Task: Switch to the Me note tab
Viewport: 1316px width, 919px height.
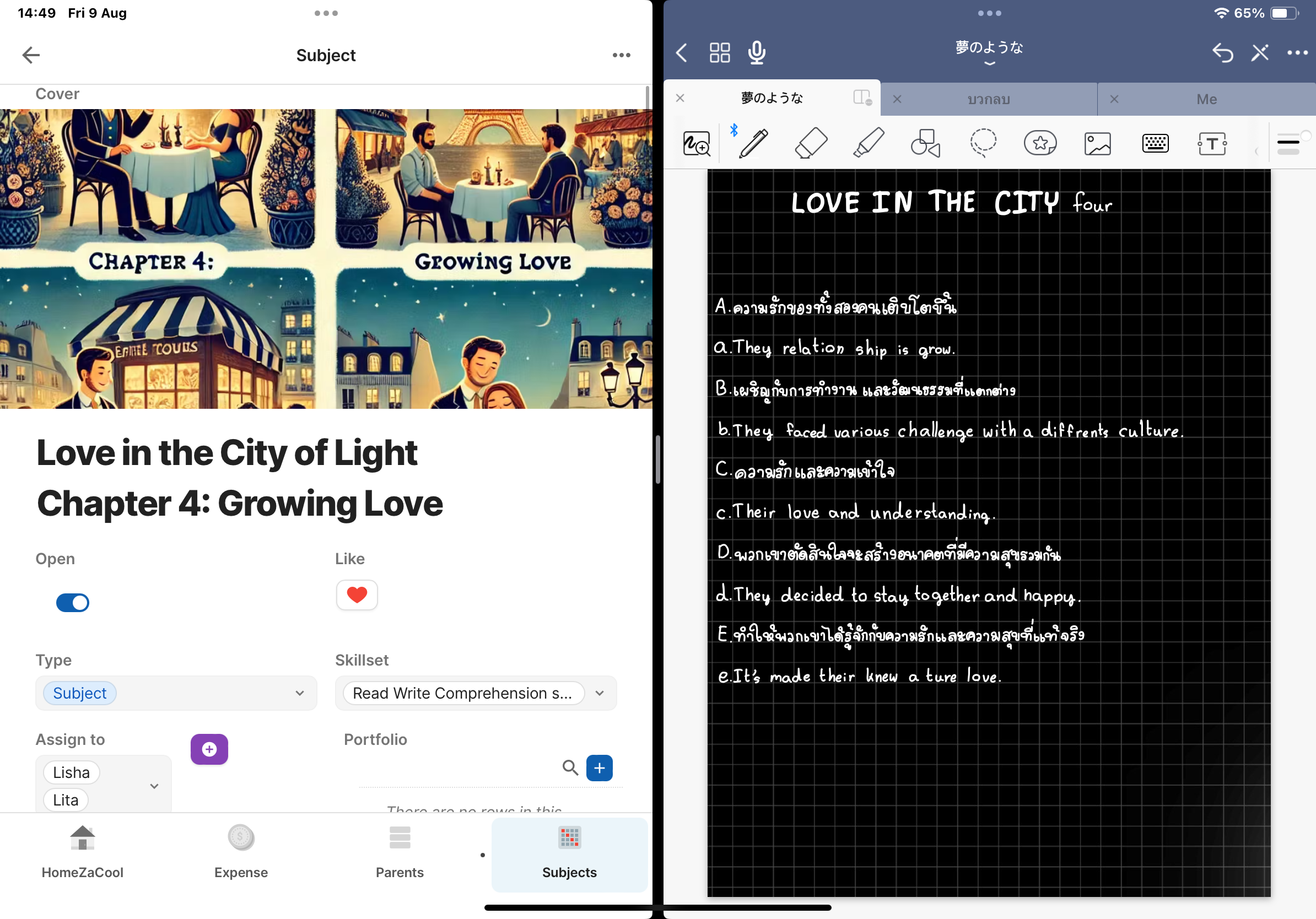Action: tap(1206, 99)
